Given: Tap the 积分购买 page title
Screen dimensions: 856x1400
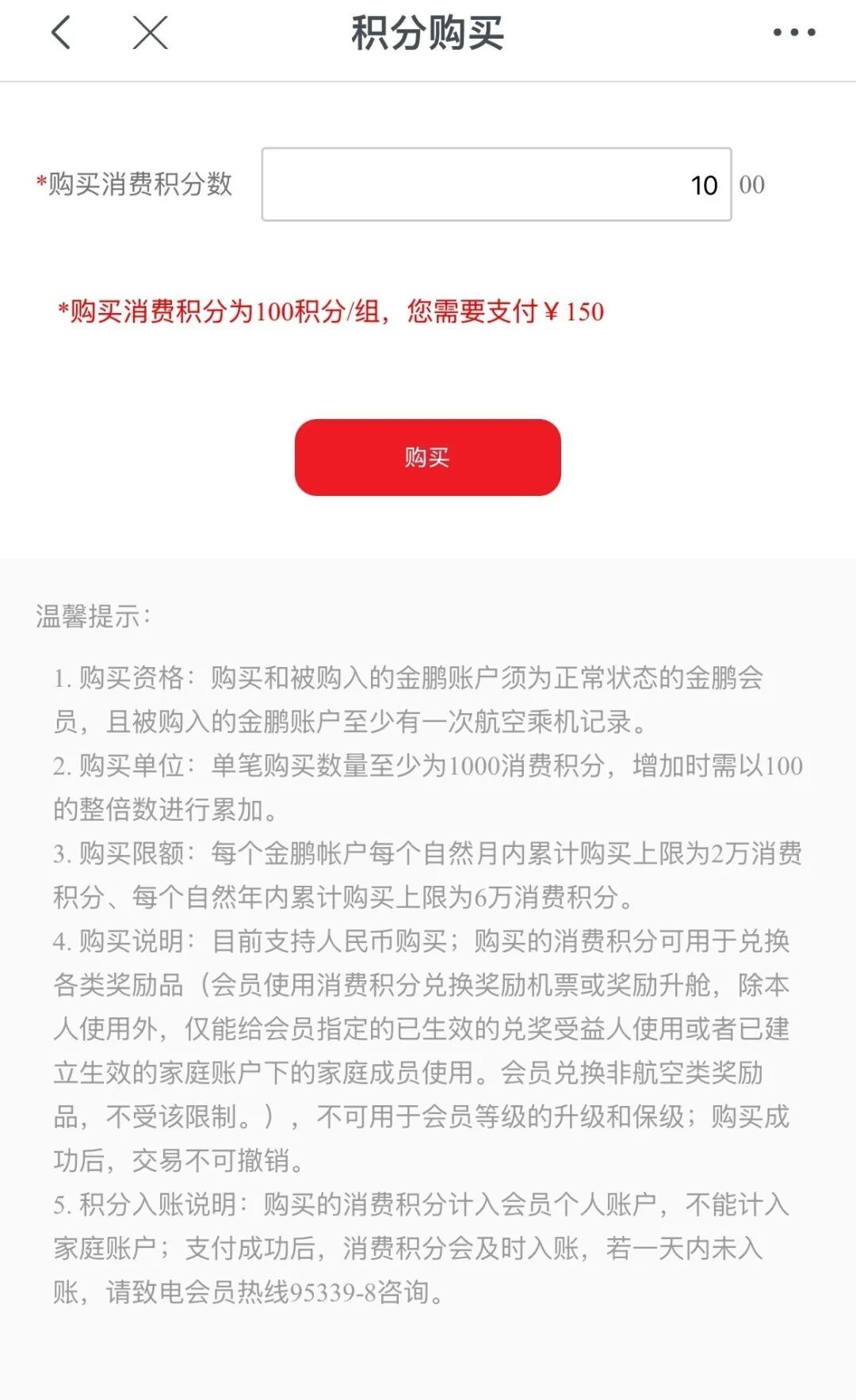Looking at the screenshot, I should tap(428, 33).
